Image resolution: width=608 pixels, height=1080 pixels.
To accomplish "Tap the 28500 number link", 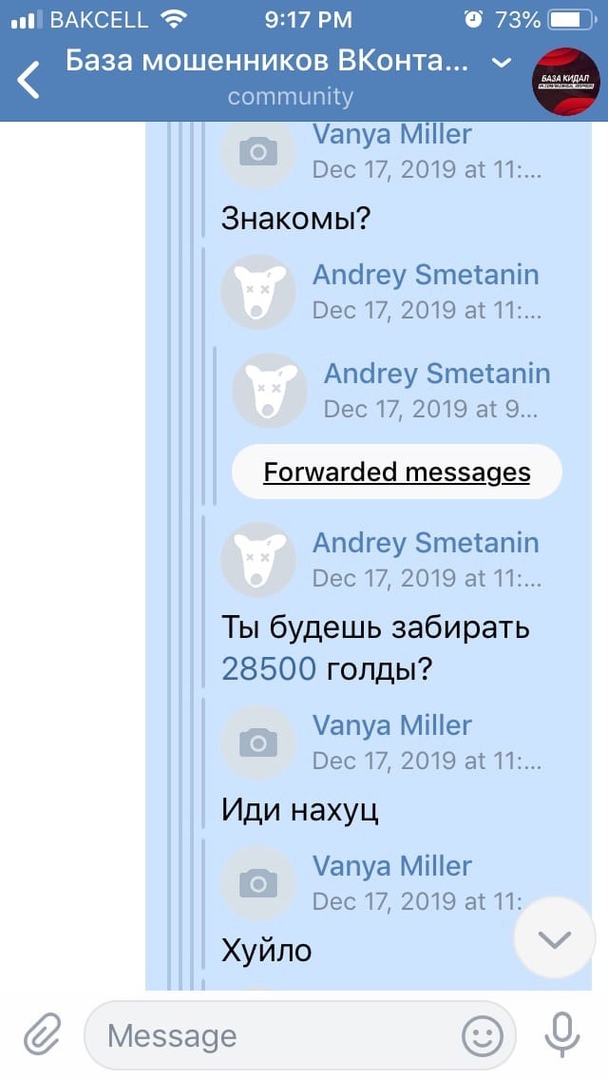I will coord(269,670).
